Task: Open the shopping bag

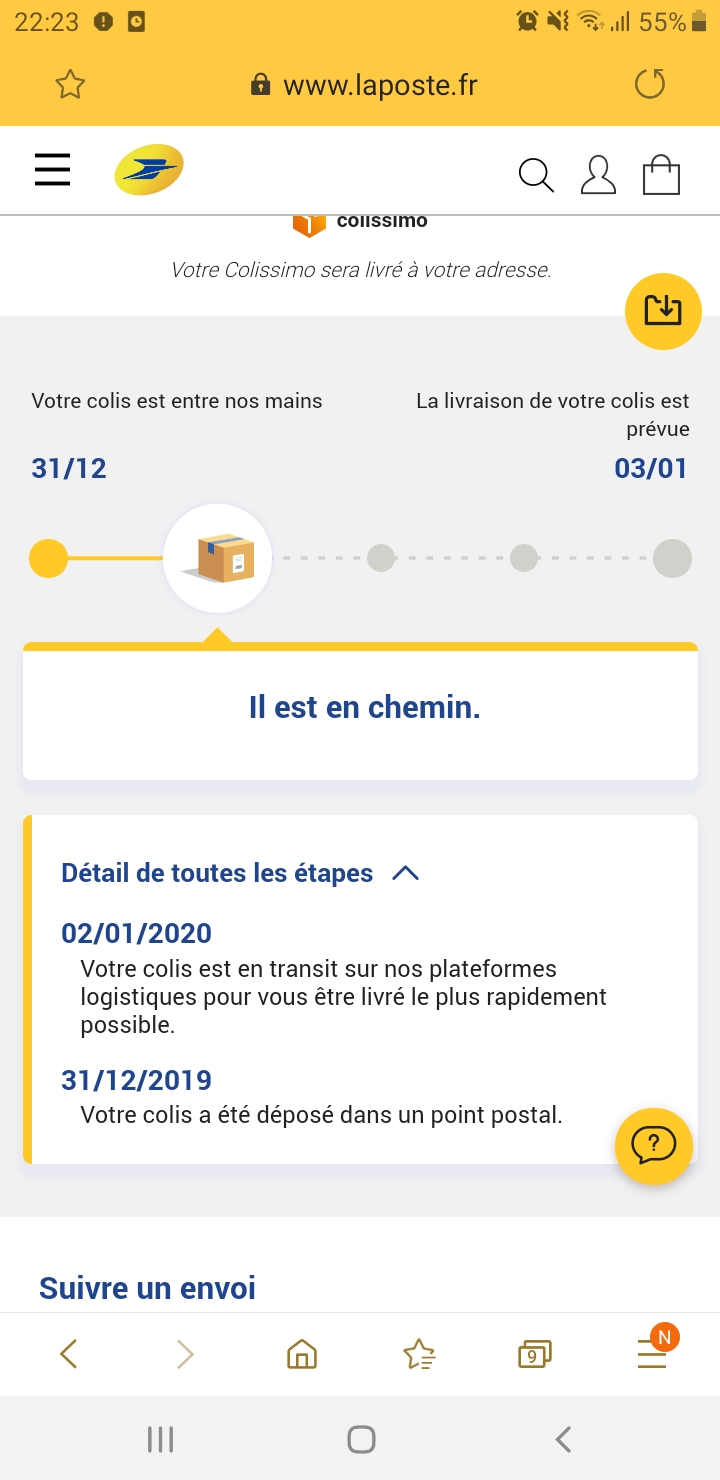Action: coord(661,175)
